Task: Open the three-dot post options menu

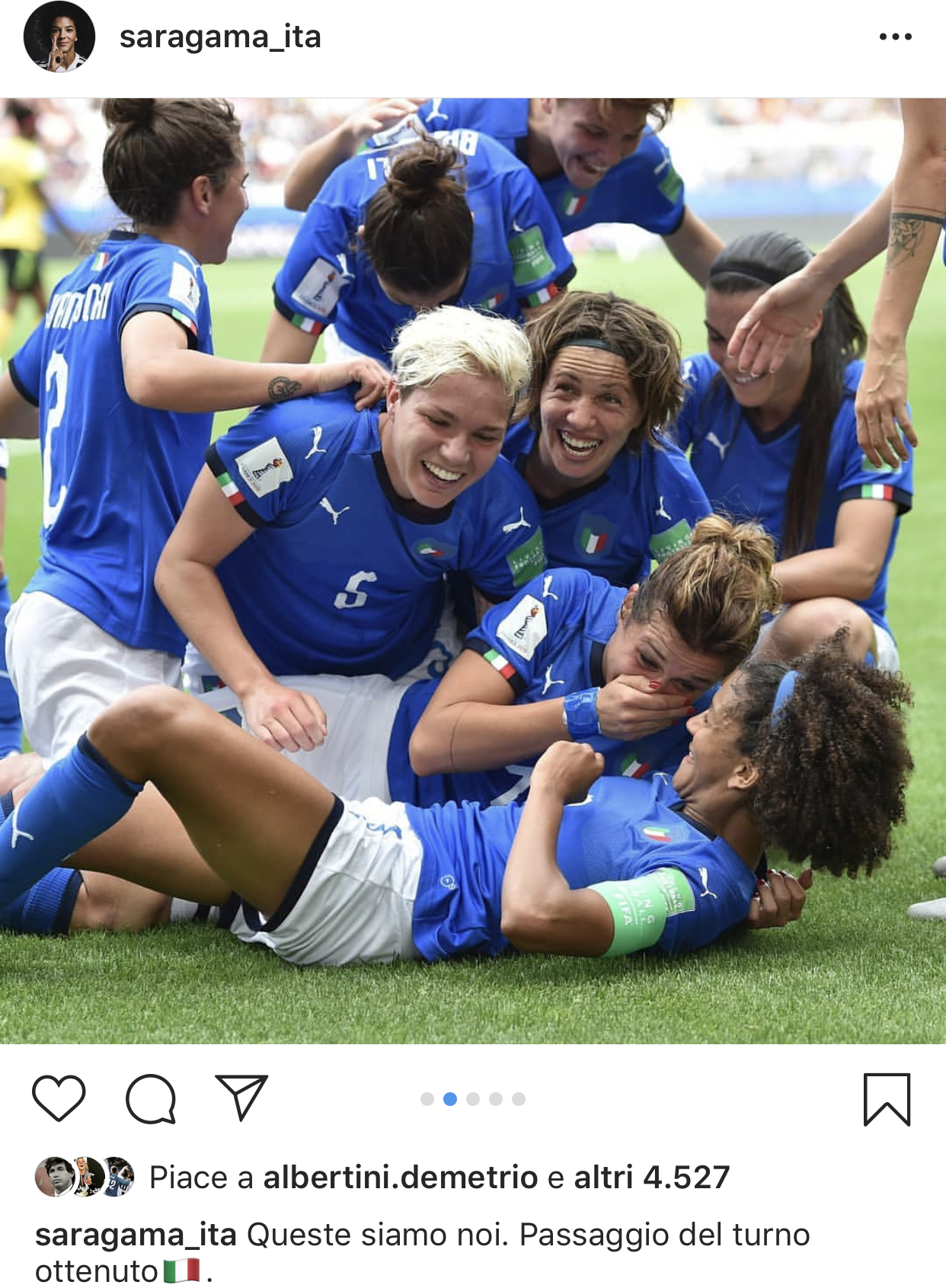Action: click(x=895, y=37)
